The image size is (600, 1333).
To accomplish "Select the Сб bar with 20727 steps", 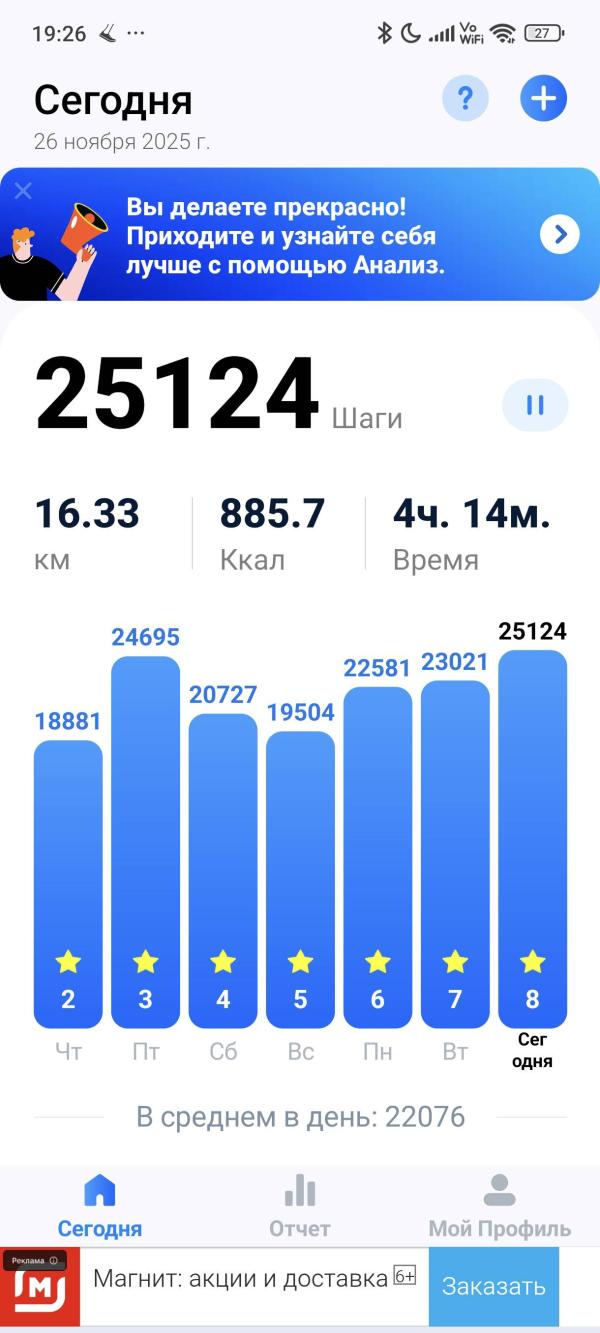I will (223, 870).
